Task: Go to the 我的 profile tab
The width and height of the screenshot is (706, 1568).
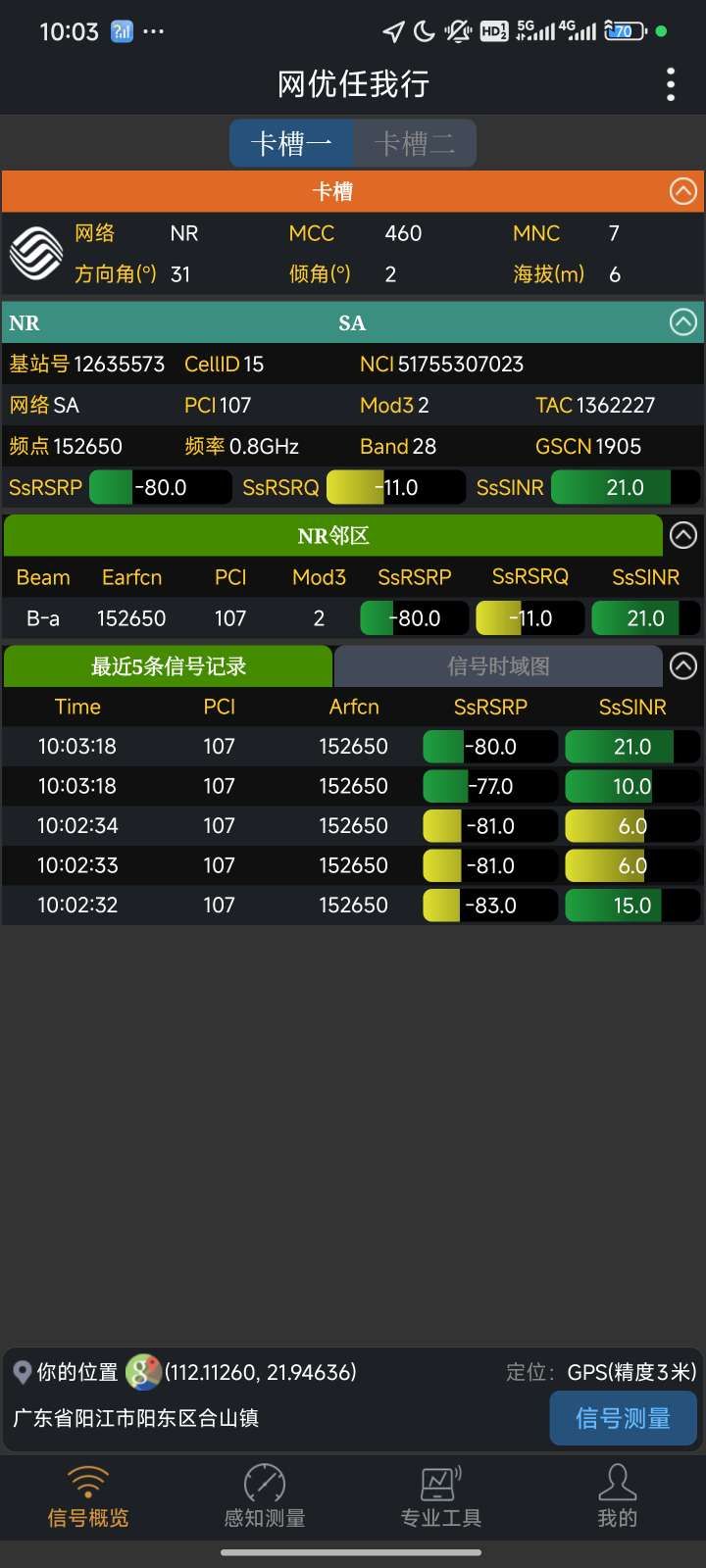Action: point(617,1496)
